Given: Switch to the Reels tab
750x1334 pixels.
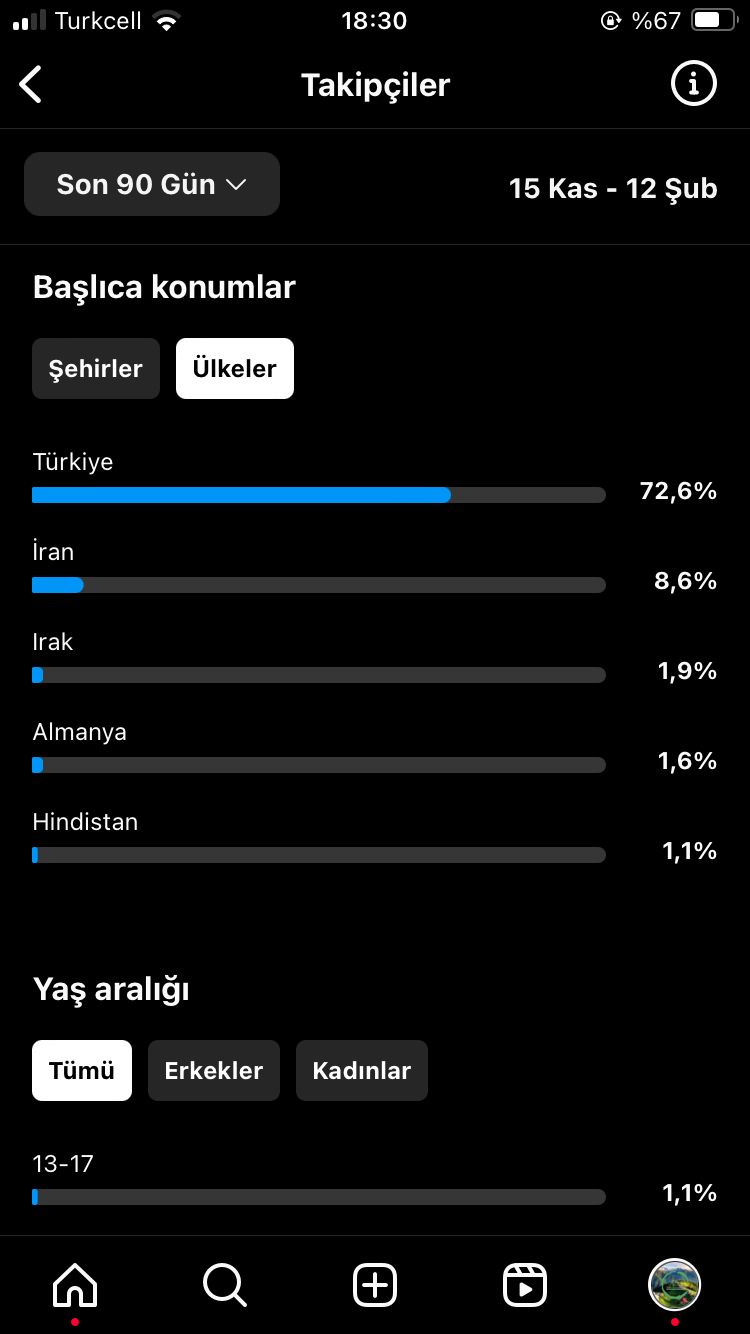Looking at the screenshot, I should pyautogui.click(x=525, y=1285).
